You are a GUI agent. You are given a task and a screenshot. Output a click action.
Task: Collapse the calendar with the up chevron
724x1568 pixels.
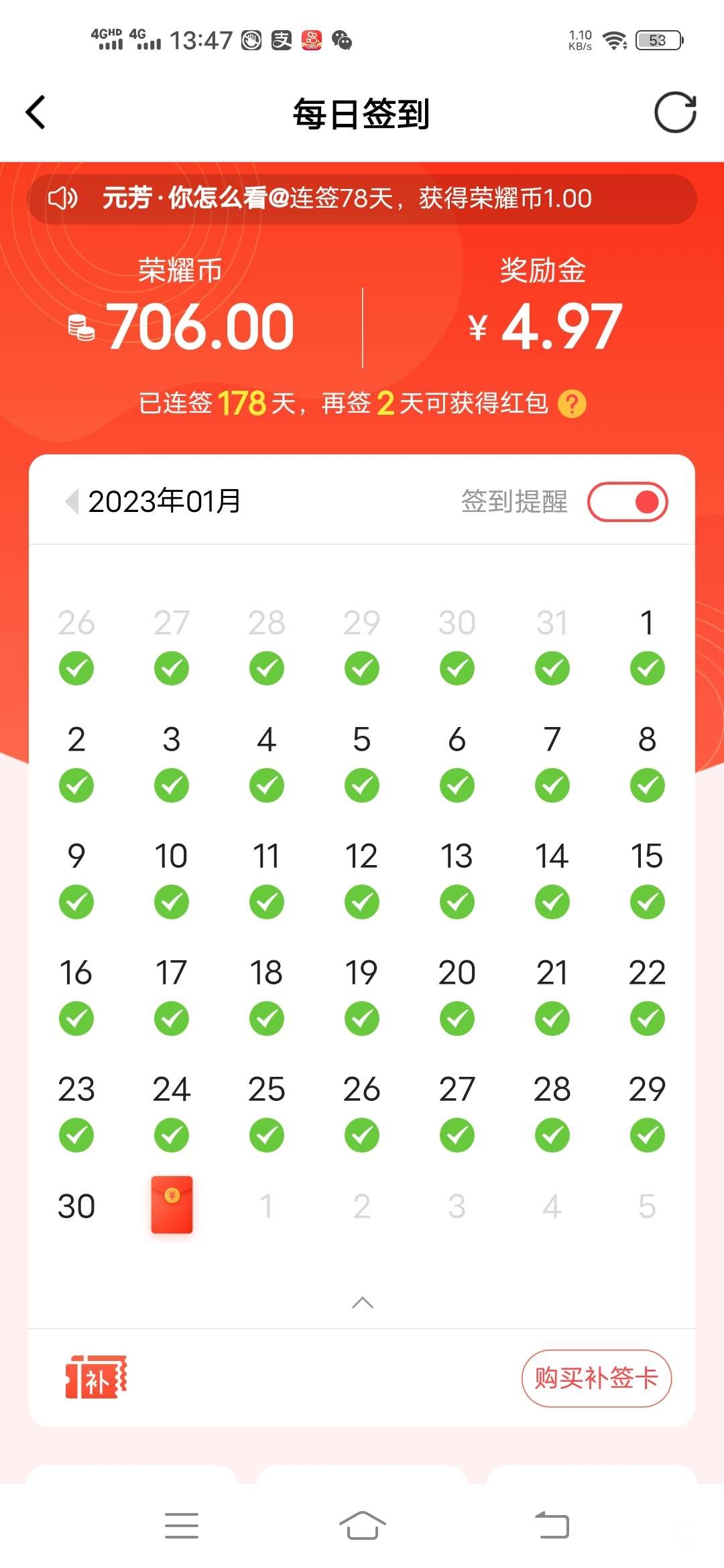point(362,1303)
